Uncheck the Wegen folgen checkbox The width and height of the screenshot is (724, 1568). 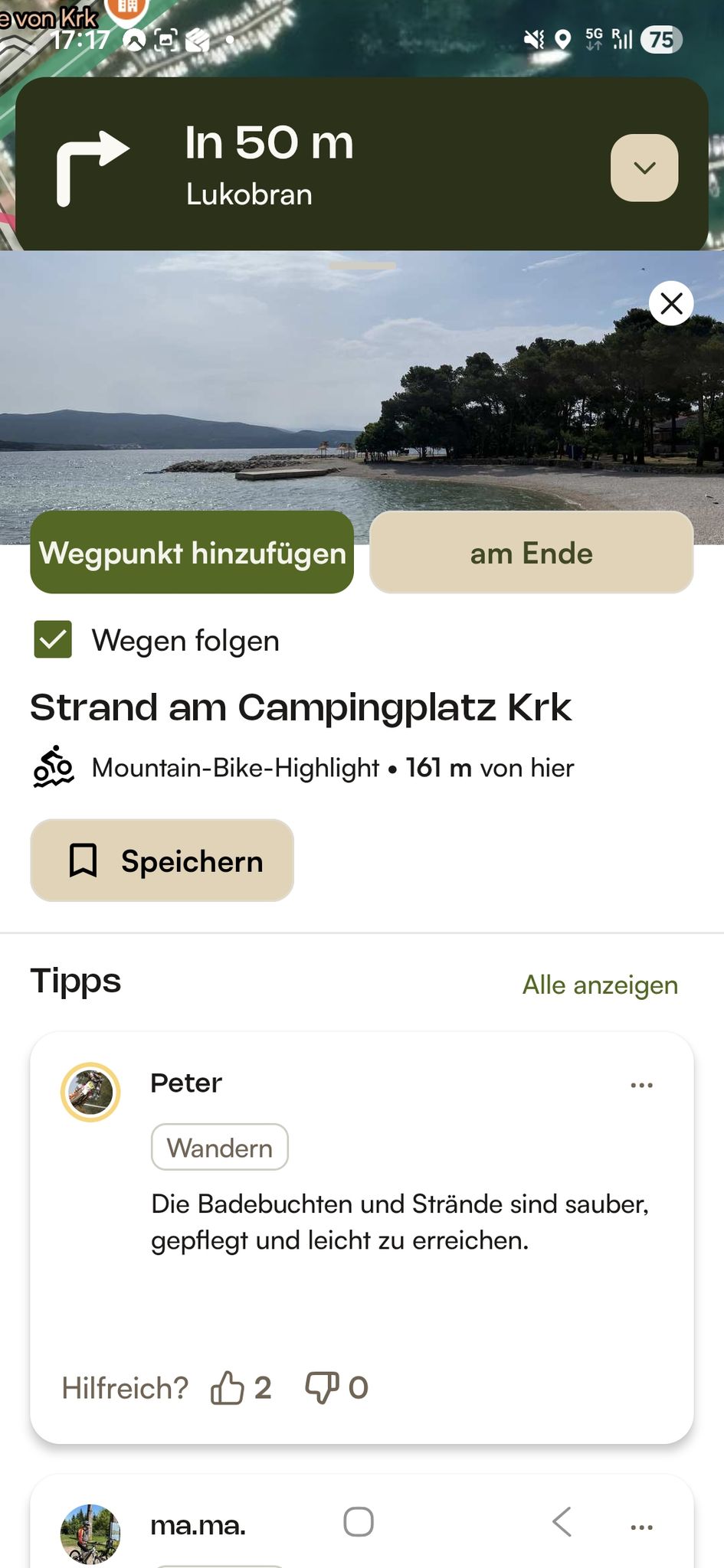point(53,639)
